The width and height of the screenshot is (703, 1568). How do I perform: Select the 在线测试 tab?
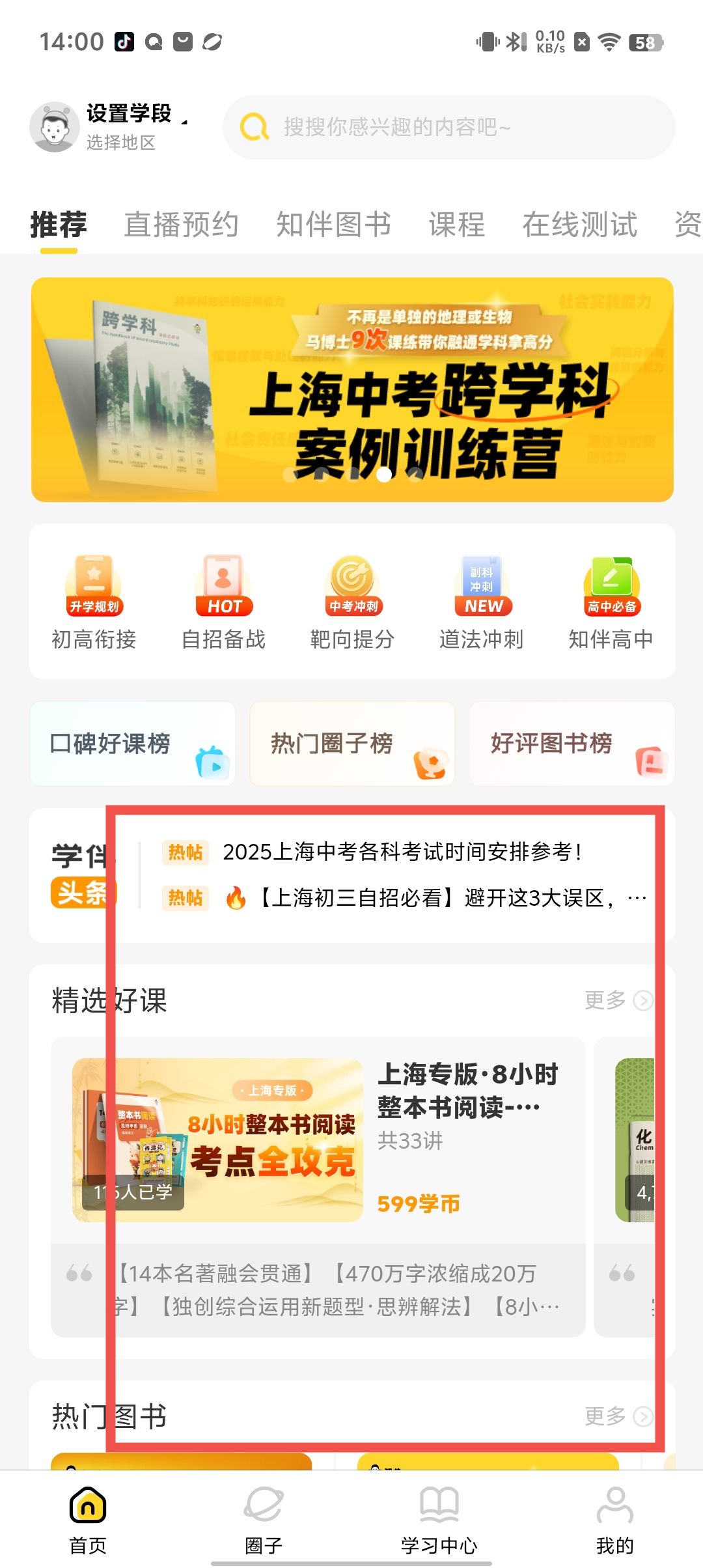[x=579, y=225]
